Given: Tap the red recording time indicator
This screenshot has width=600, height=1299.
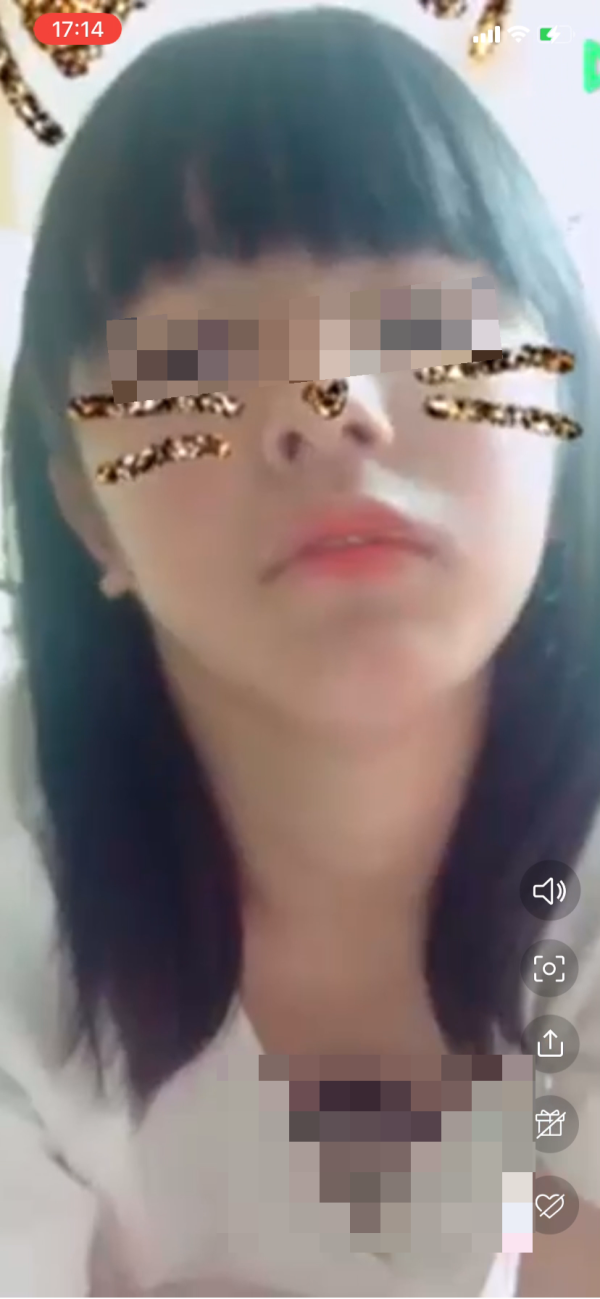Looking at the screenshot, I should 78,29.
